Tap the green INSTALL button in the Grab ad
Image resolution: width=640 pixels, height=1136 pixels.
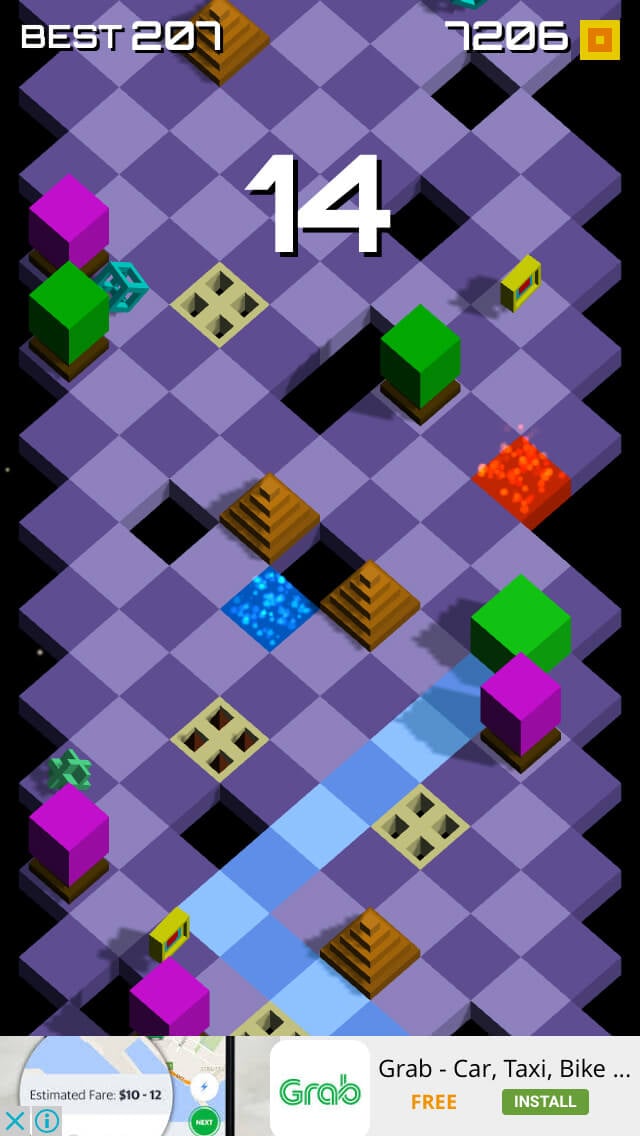(x=544, y=1101)
